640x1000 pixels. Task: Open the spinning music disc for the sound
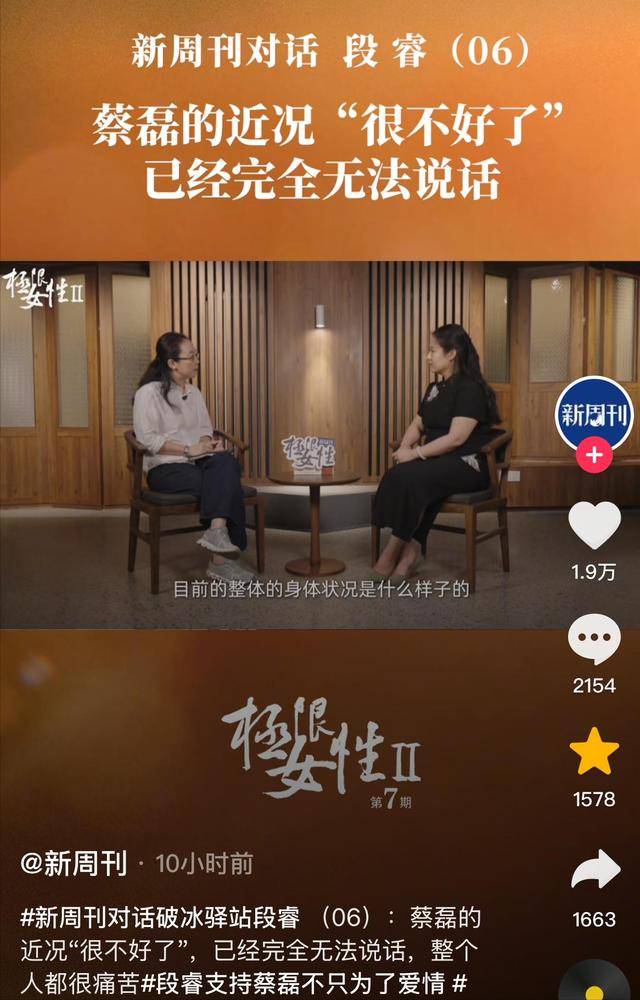595,982
